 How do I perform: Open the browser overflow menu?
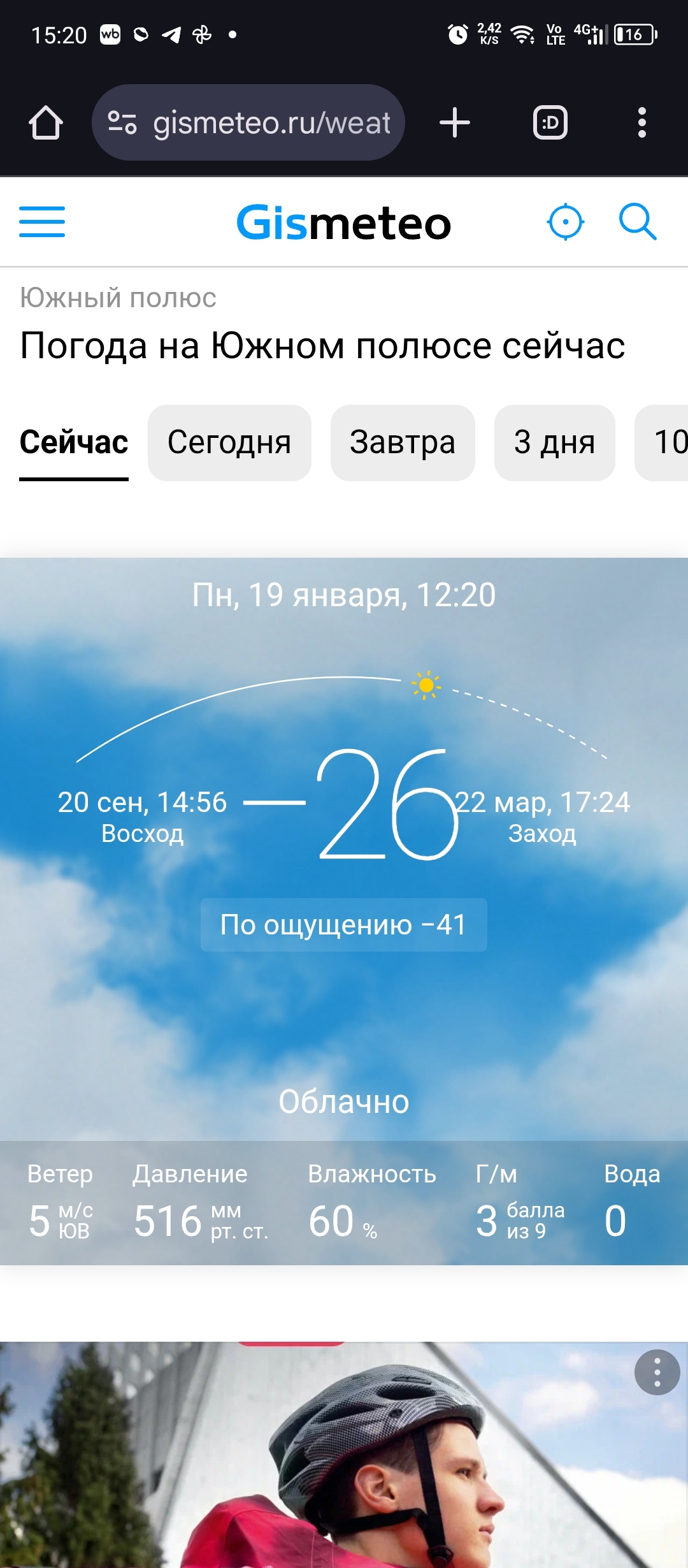coord(641,122)
